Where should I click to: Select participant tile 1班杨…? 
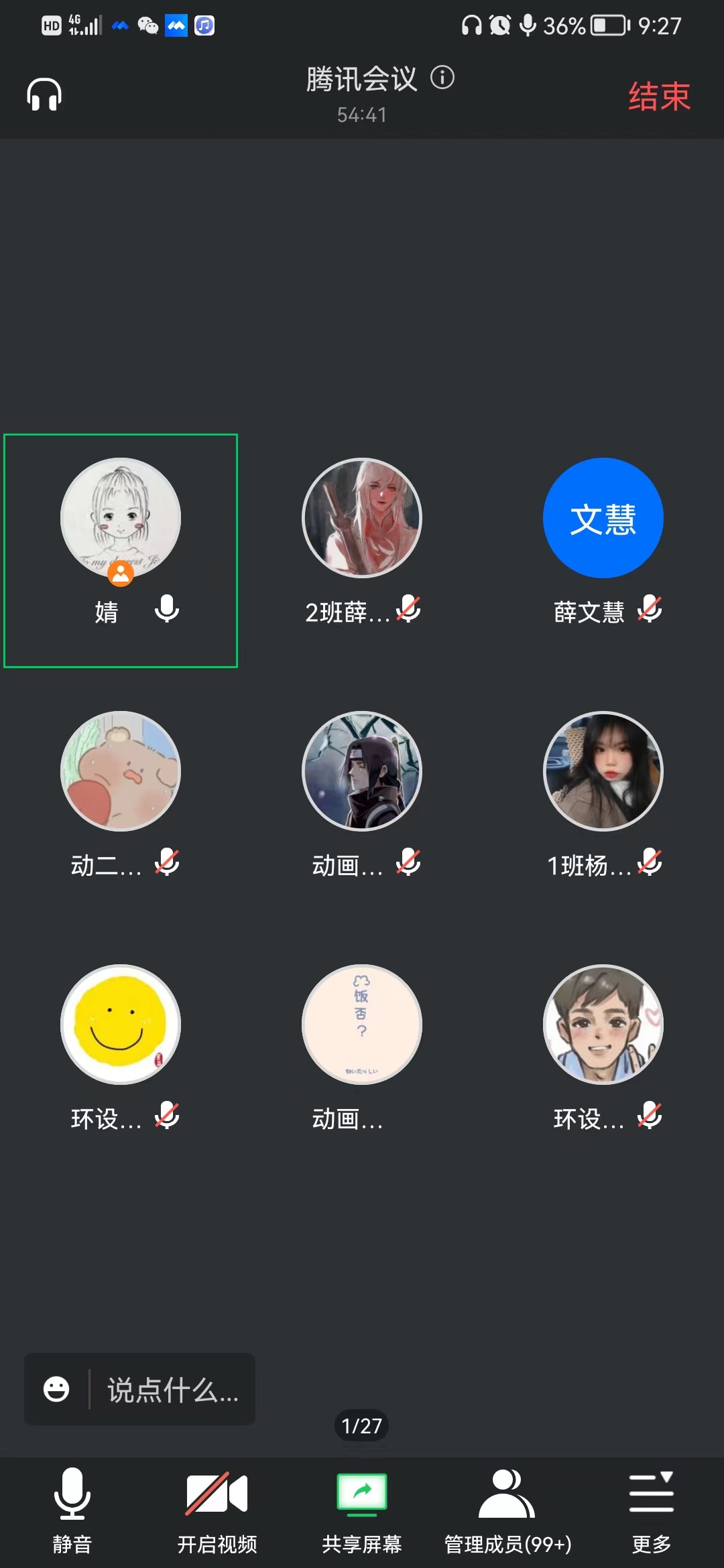(x=603, y=772)
